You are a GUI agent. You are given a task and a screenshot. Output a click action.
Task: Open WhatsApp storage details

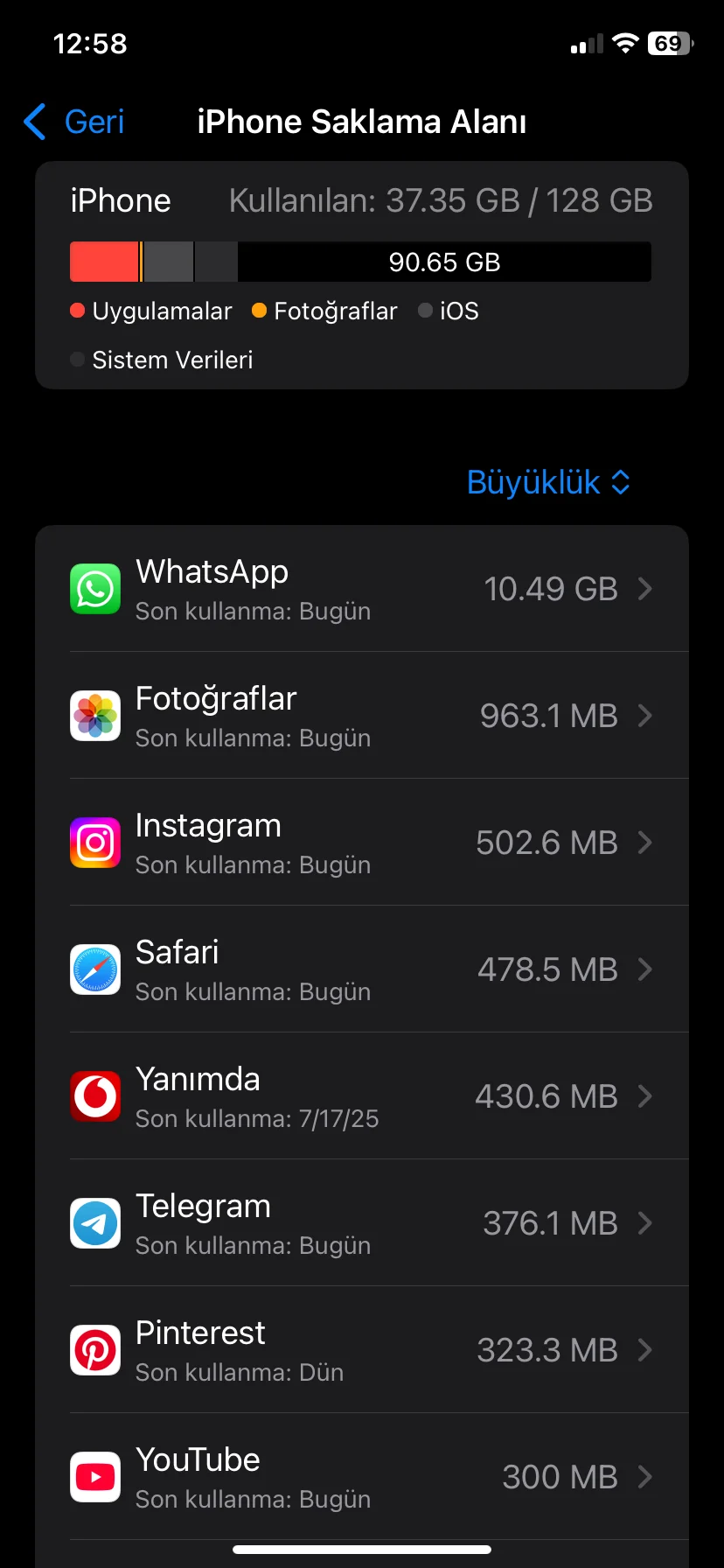point(362,589)
